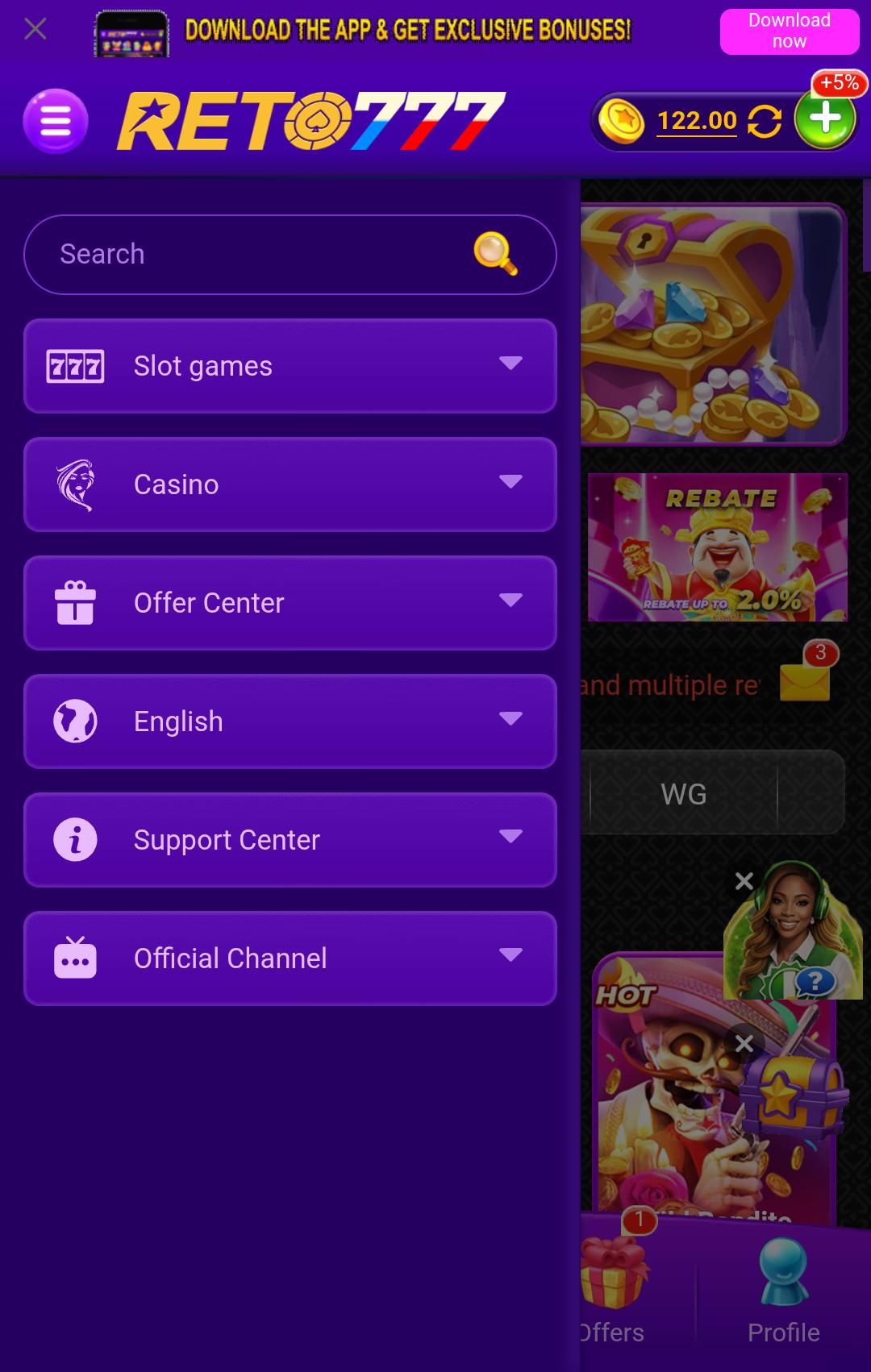Select the WG provider tab

click(684, 794)
